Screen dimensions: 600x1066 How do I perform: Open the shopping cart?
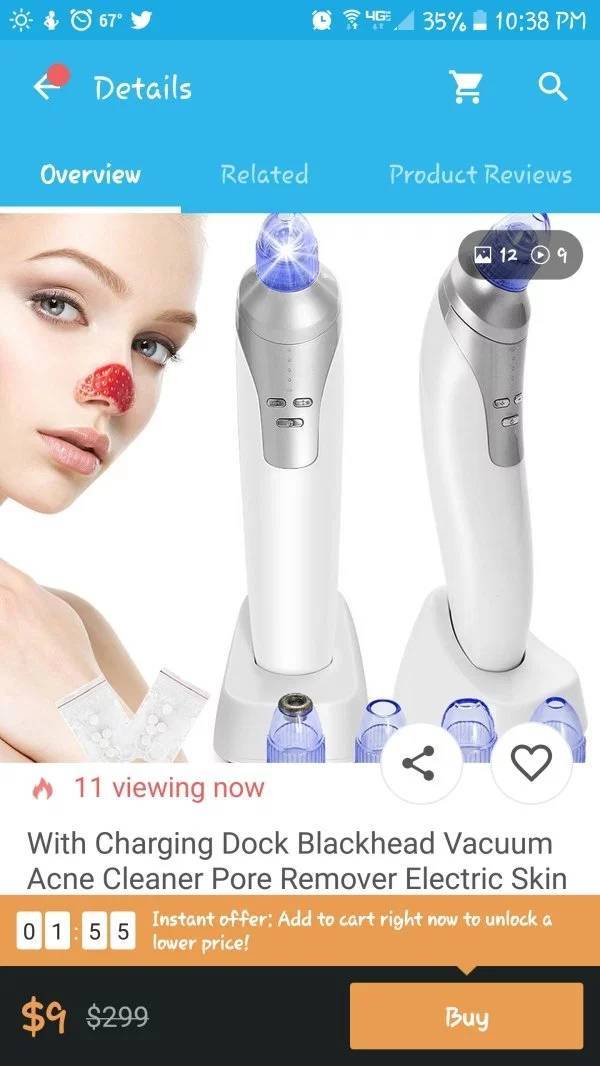466,87
